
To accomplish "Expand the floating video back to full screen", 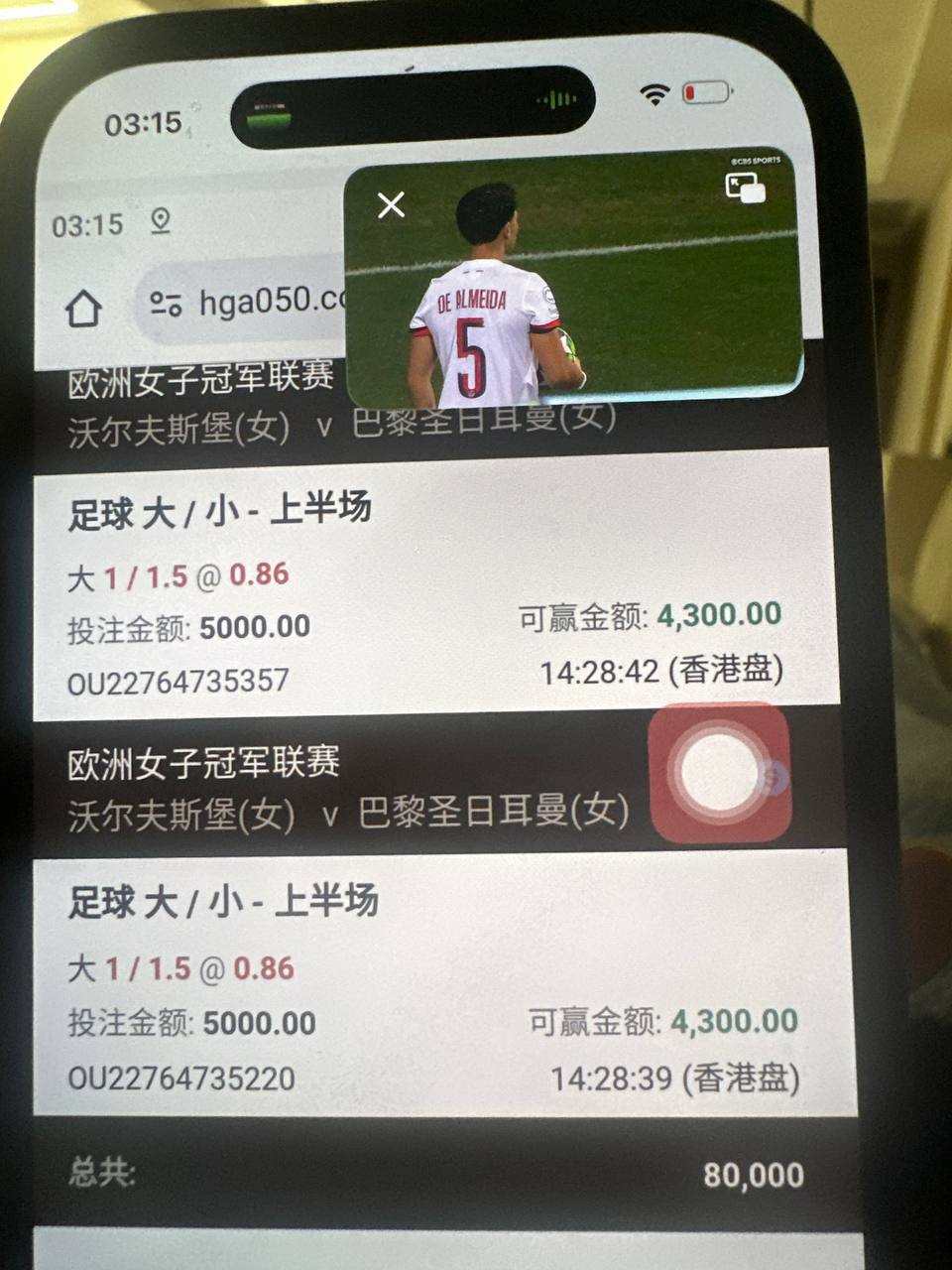I will coord(745,187).
